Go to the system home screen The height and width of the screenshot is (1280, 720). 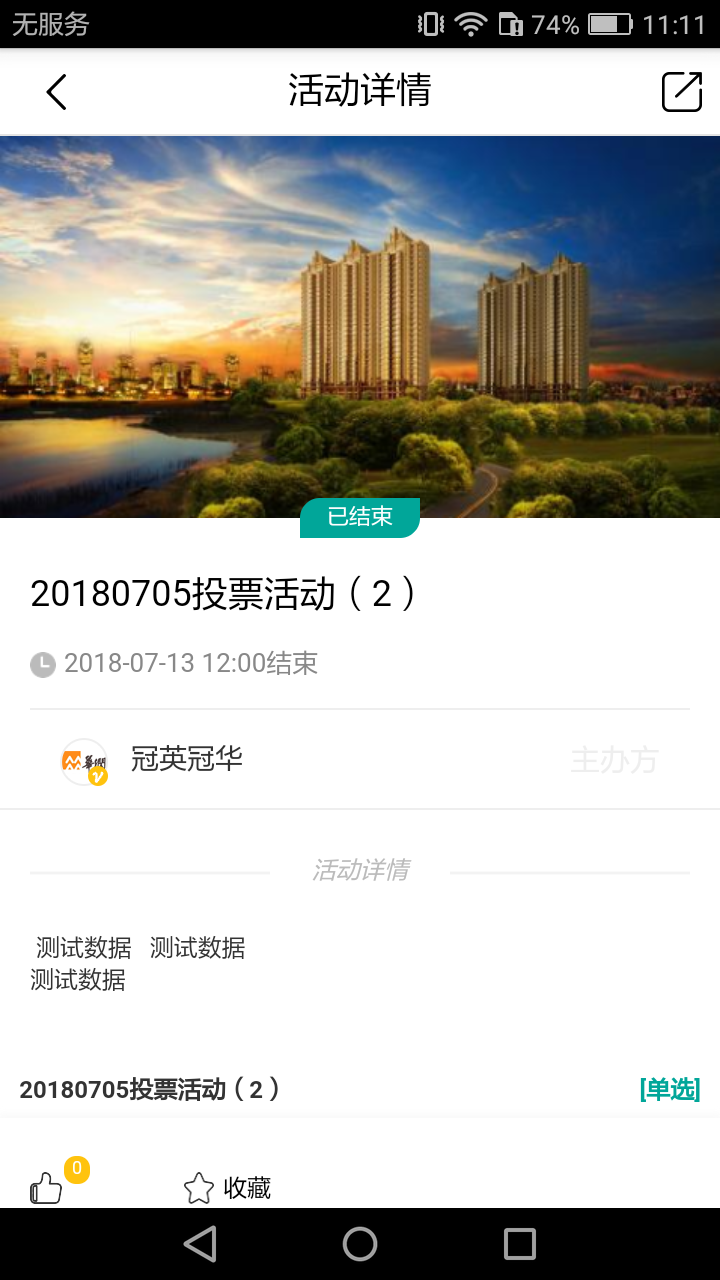[x=360, y=1244]
